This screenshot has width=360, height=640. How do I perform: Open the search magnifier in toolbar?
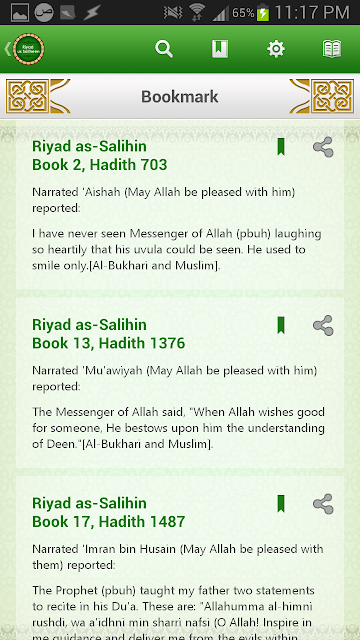coord(164,49)
